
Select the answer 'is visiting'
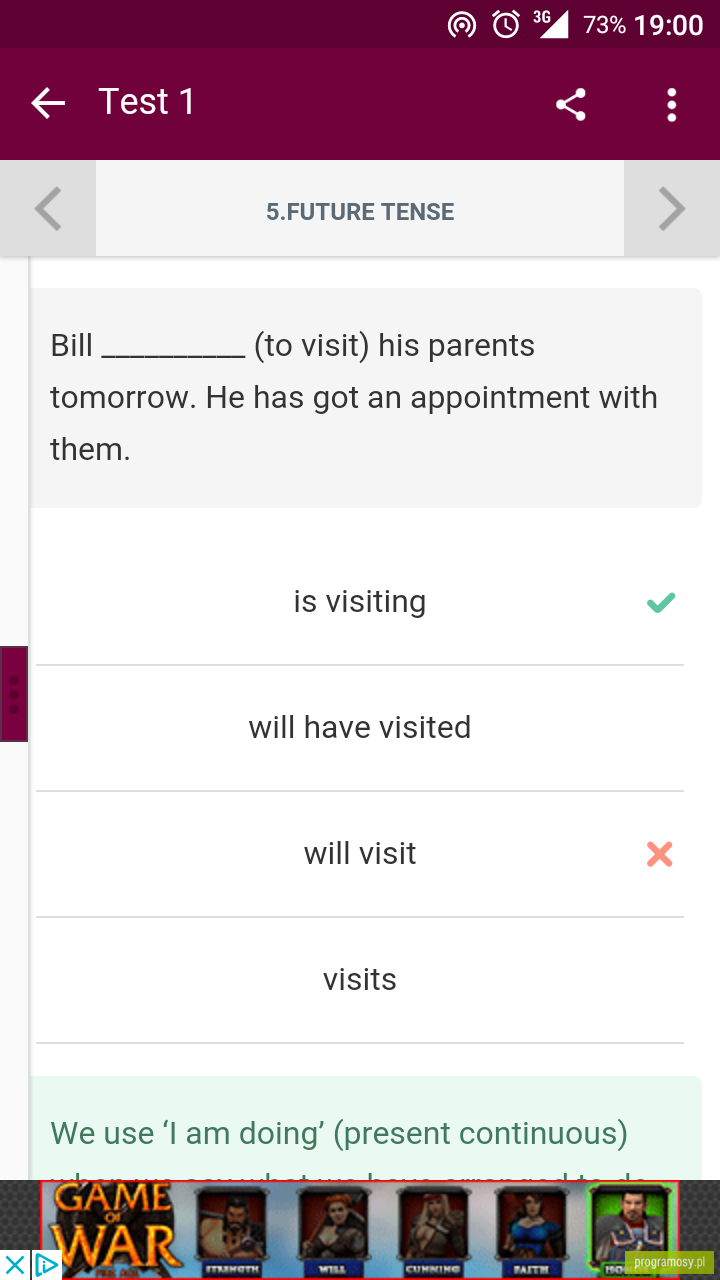tap(360, 602)
